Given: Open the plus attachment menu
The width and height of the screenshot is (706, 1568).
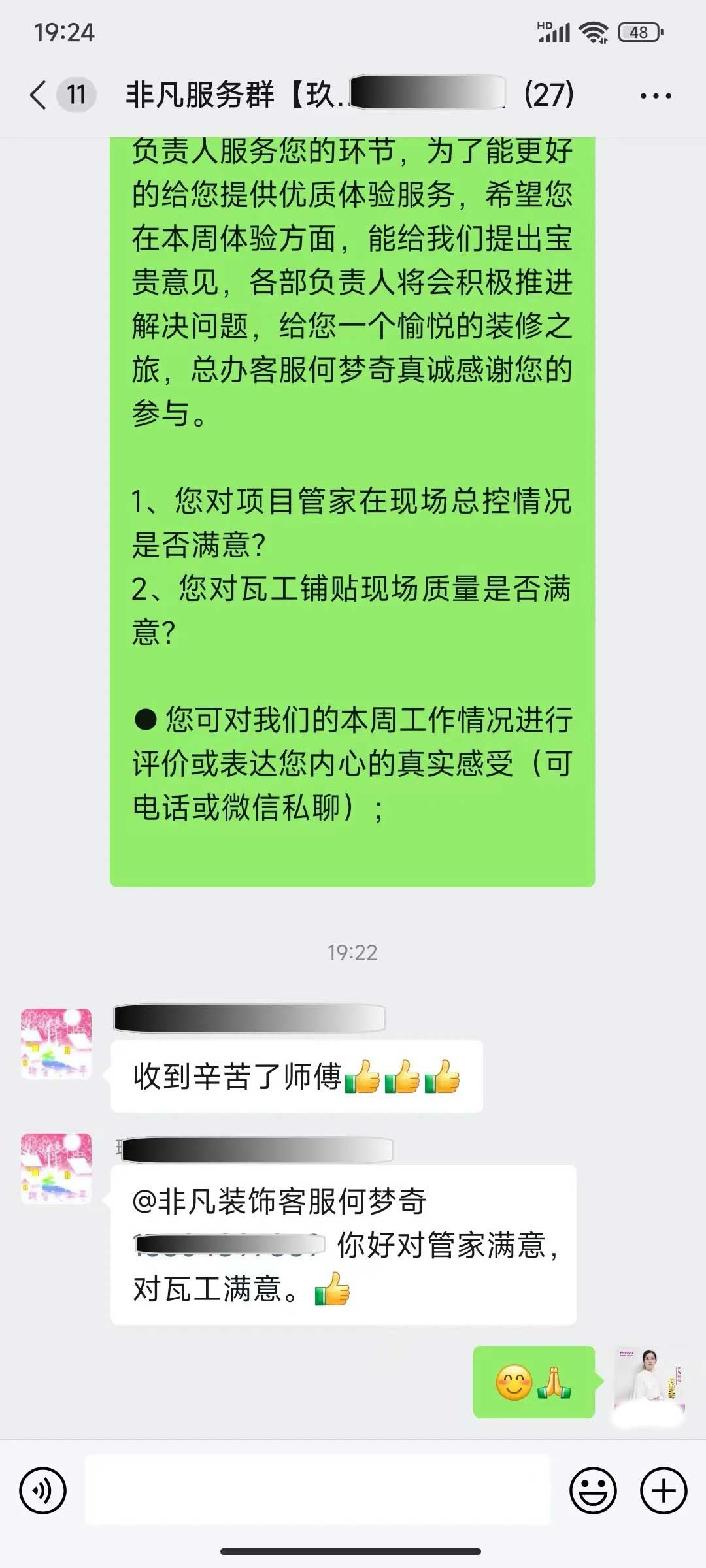Looking at the screenshot, I should coord(664,1491).
